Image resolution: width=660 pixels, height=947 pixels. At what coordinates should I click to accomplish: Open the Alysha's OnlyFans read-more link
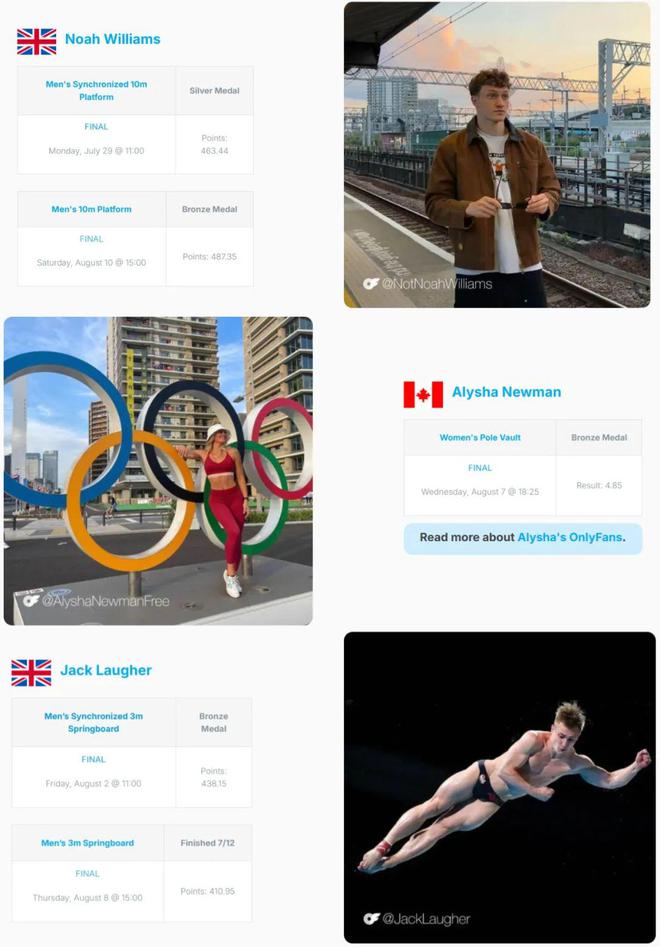pos(570,538)
